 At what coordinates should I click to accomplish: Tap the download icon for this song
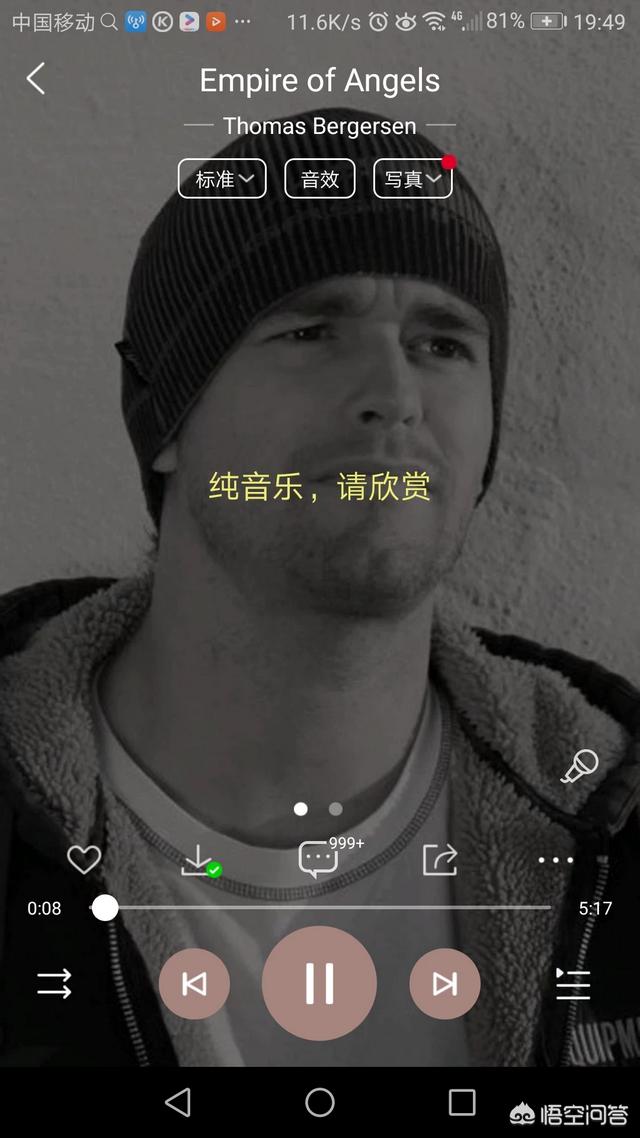point(200,861)
